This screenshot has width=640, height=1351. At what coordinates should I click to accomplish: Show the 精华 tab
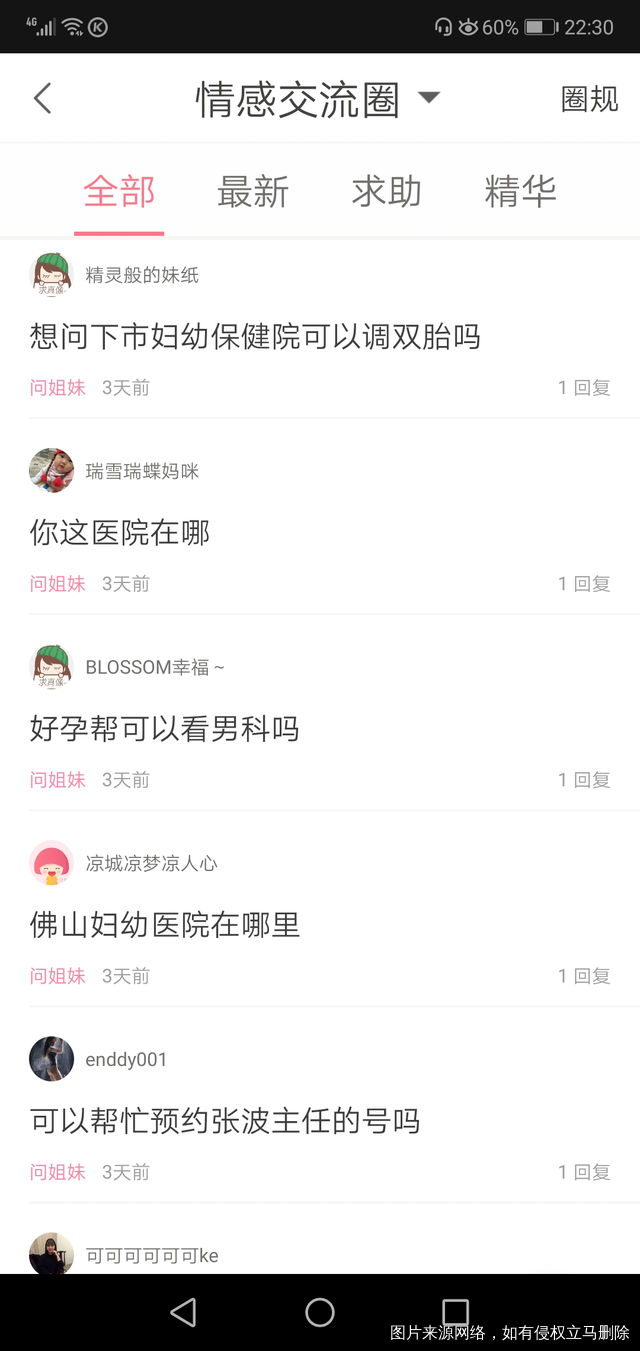coord(520,191)
